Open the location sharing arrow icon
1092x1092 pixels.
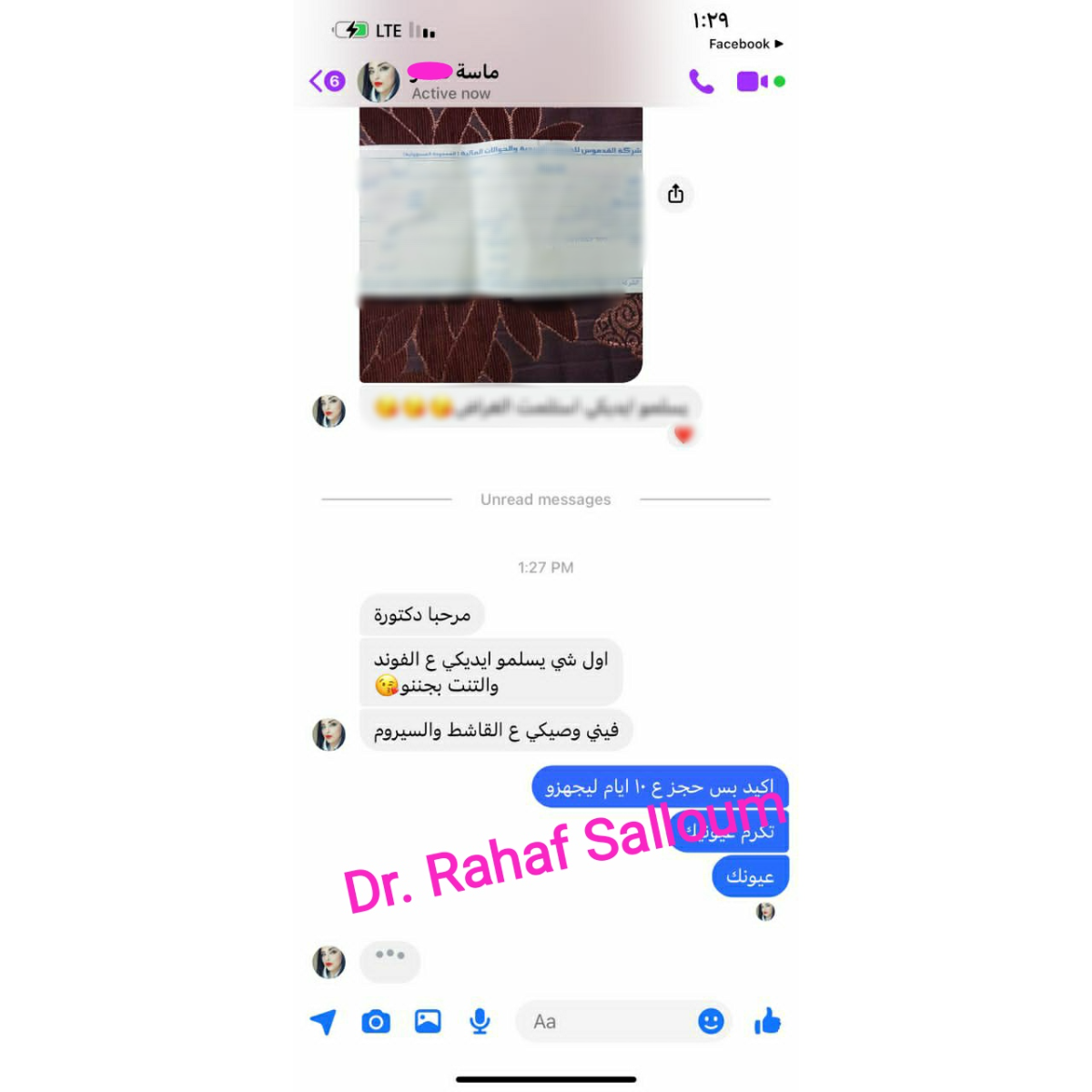tap(323, 1022)
